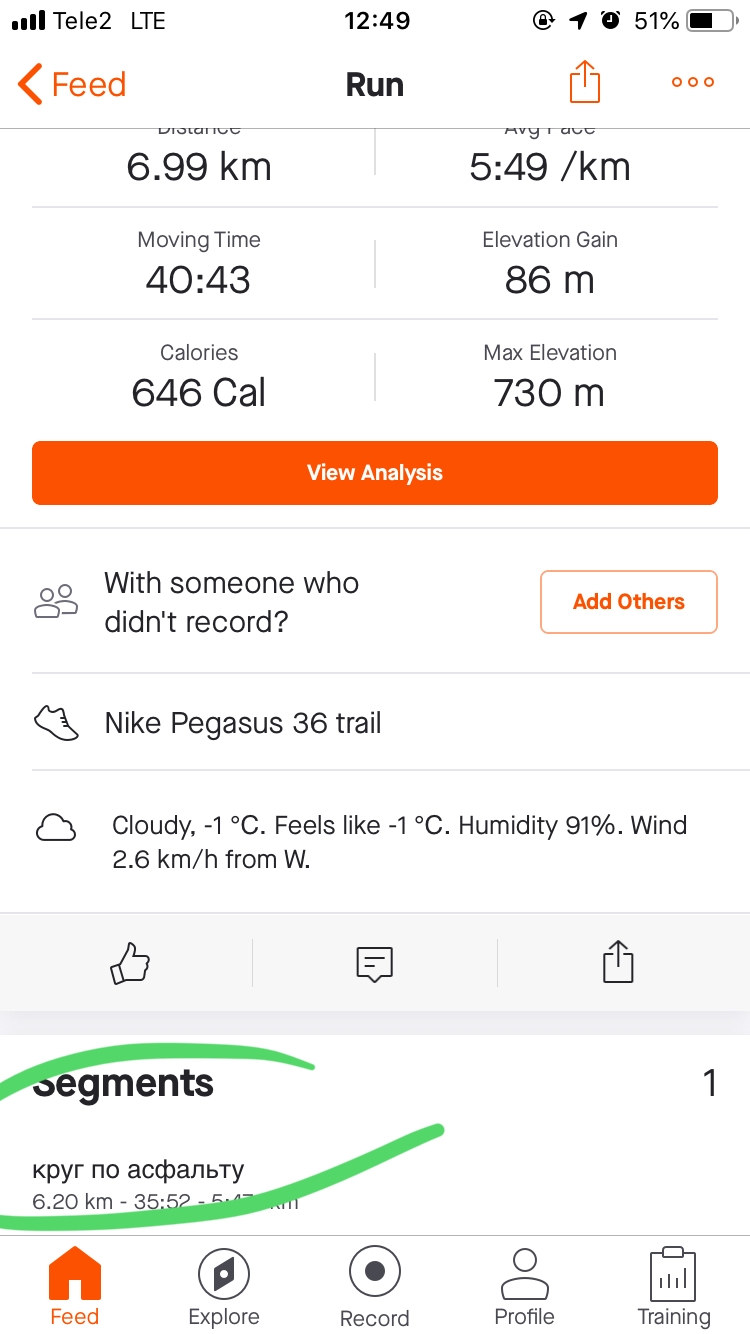Tap Add Others button
The height and width of the screenshot is (1334, 750).
point(628,602)
